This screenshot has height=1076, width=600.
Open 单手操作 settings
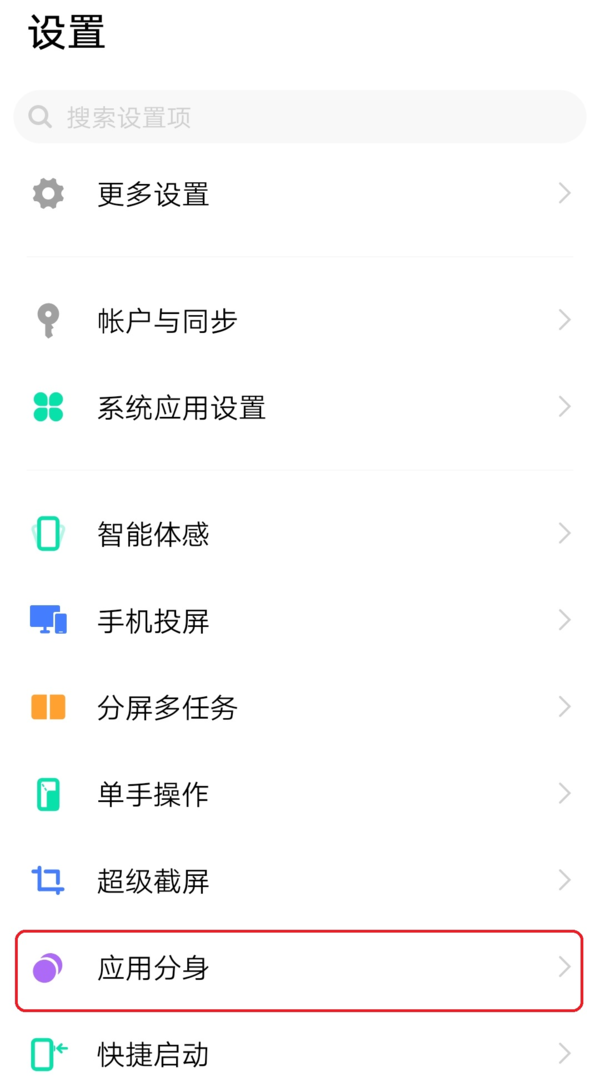300,795
